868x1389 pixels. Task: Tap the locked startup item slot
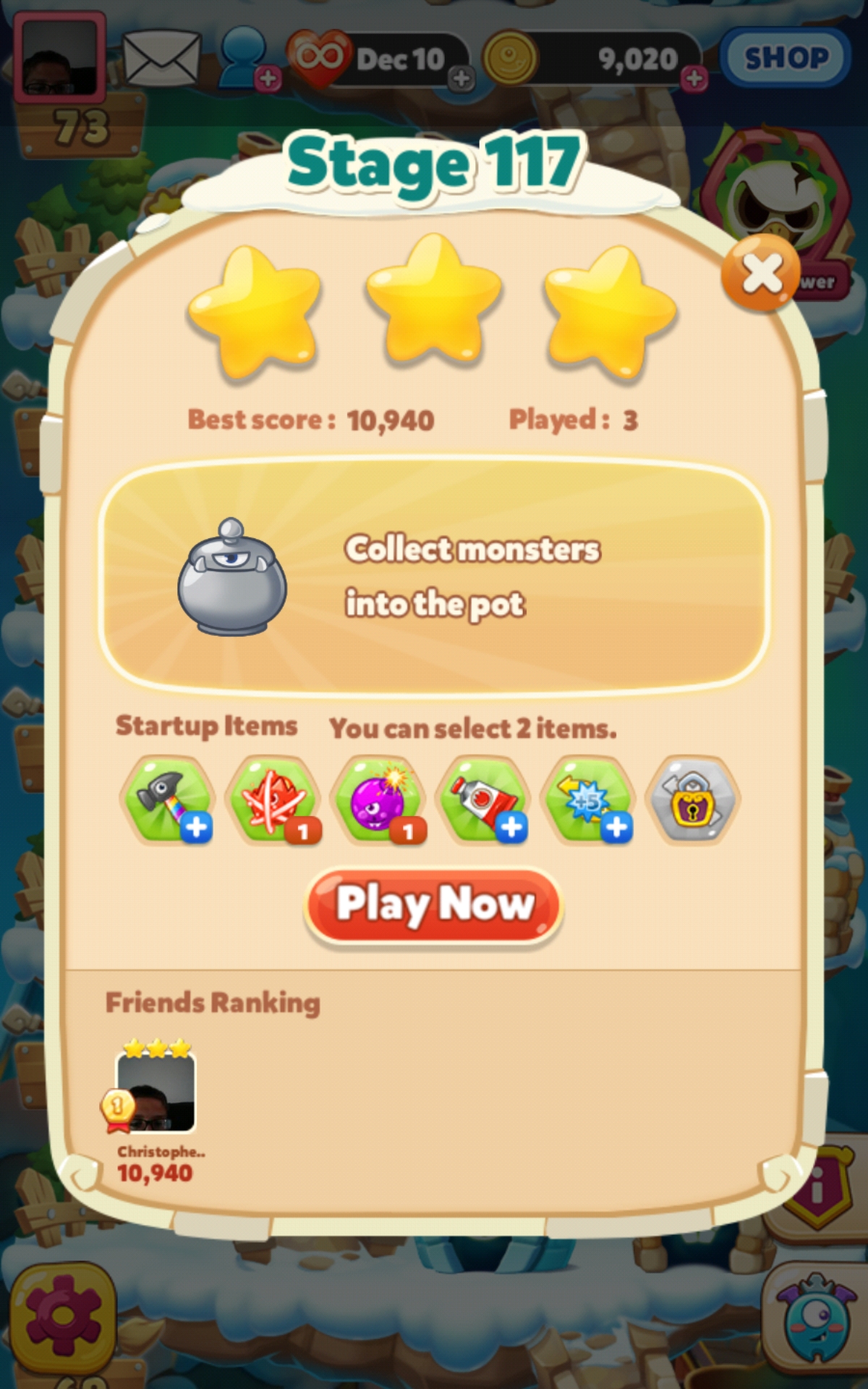(x=693, y=799)
